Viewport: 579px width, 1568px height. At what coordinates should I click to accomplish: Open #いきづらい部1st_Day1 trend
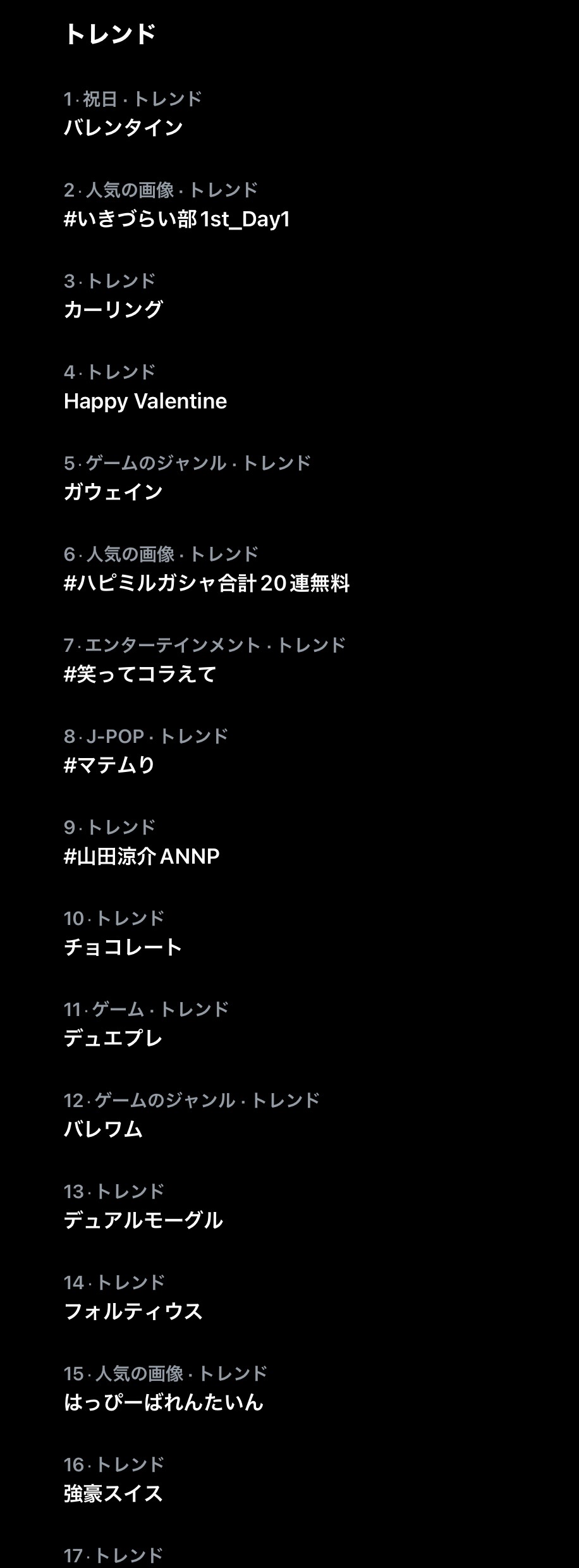tap(176, 219)
